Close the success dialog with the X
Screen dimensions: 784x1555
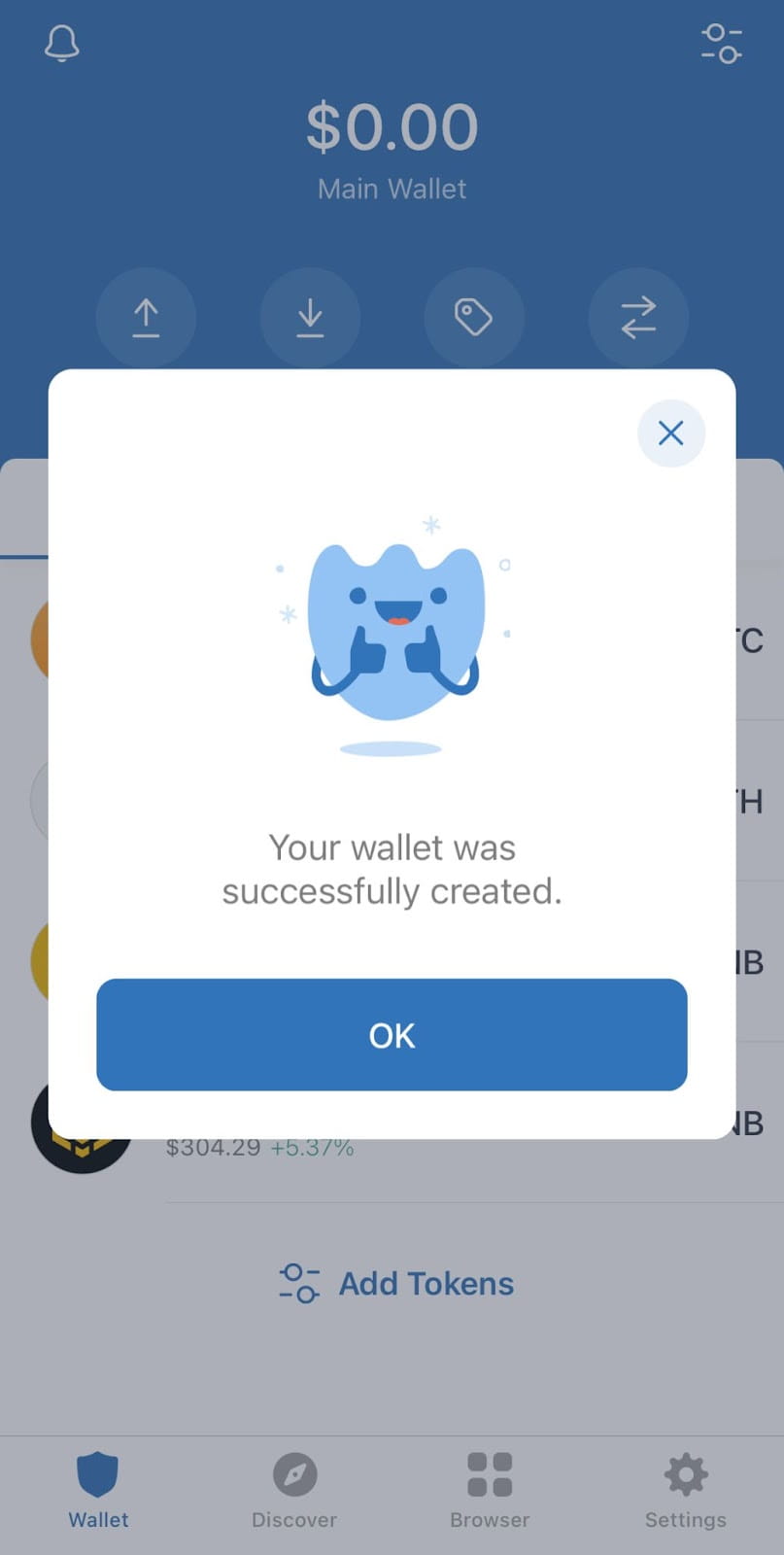tap(671, 433)
